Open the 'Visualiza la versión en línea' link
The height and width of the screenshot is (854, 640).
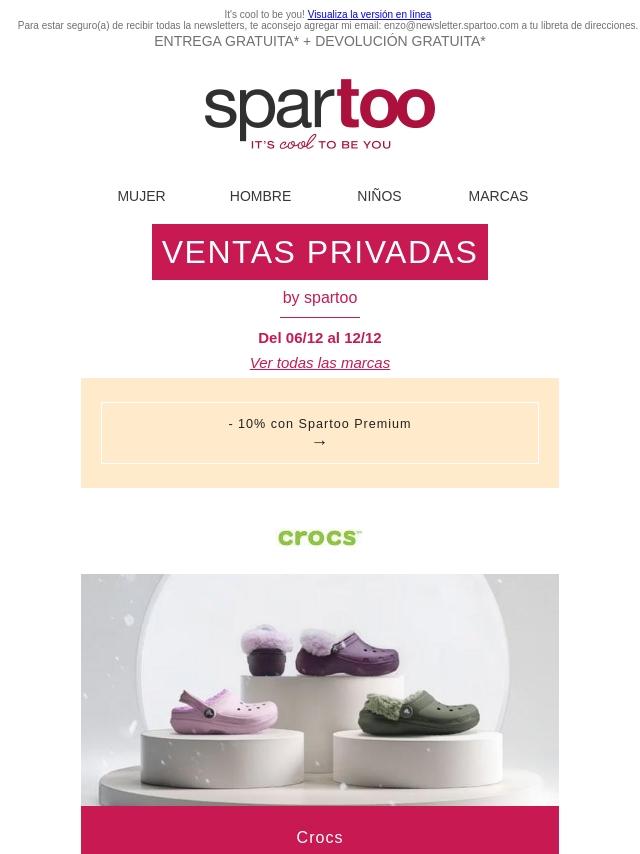[369, 15]
